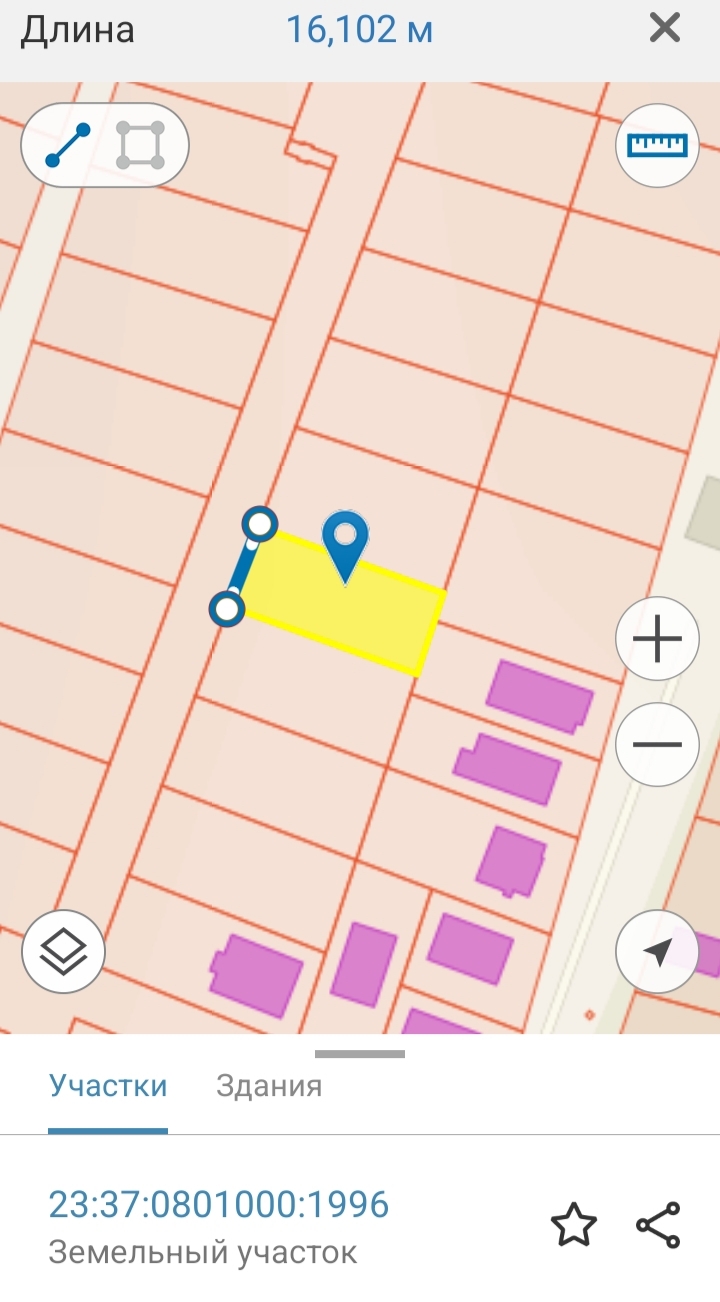
Task: Switch to the Здания tab
Action: pos(269,1087)
